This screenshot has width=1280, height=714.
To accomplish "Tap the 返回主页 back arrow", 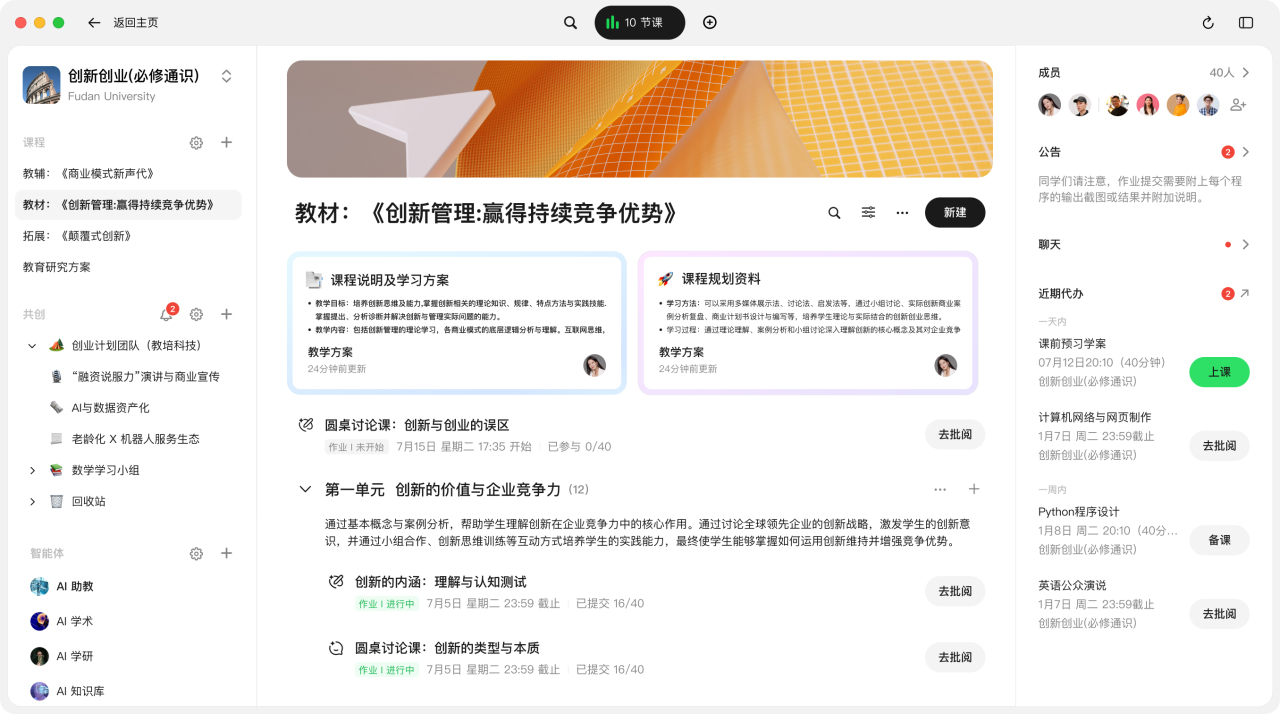I will [94, 22].
